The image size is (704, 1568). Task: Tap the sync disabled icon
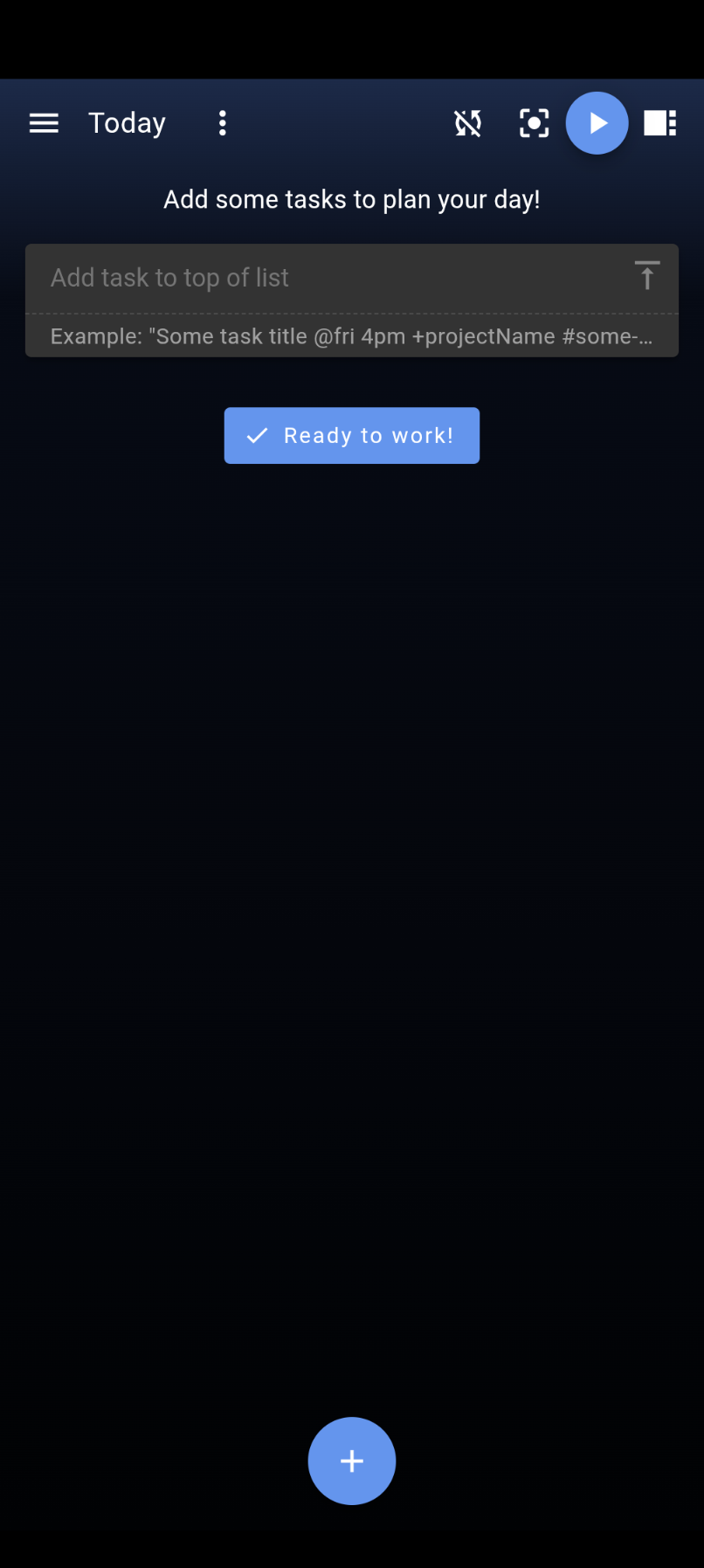coord(468,123)
